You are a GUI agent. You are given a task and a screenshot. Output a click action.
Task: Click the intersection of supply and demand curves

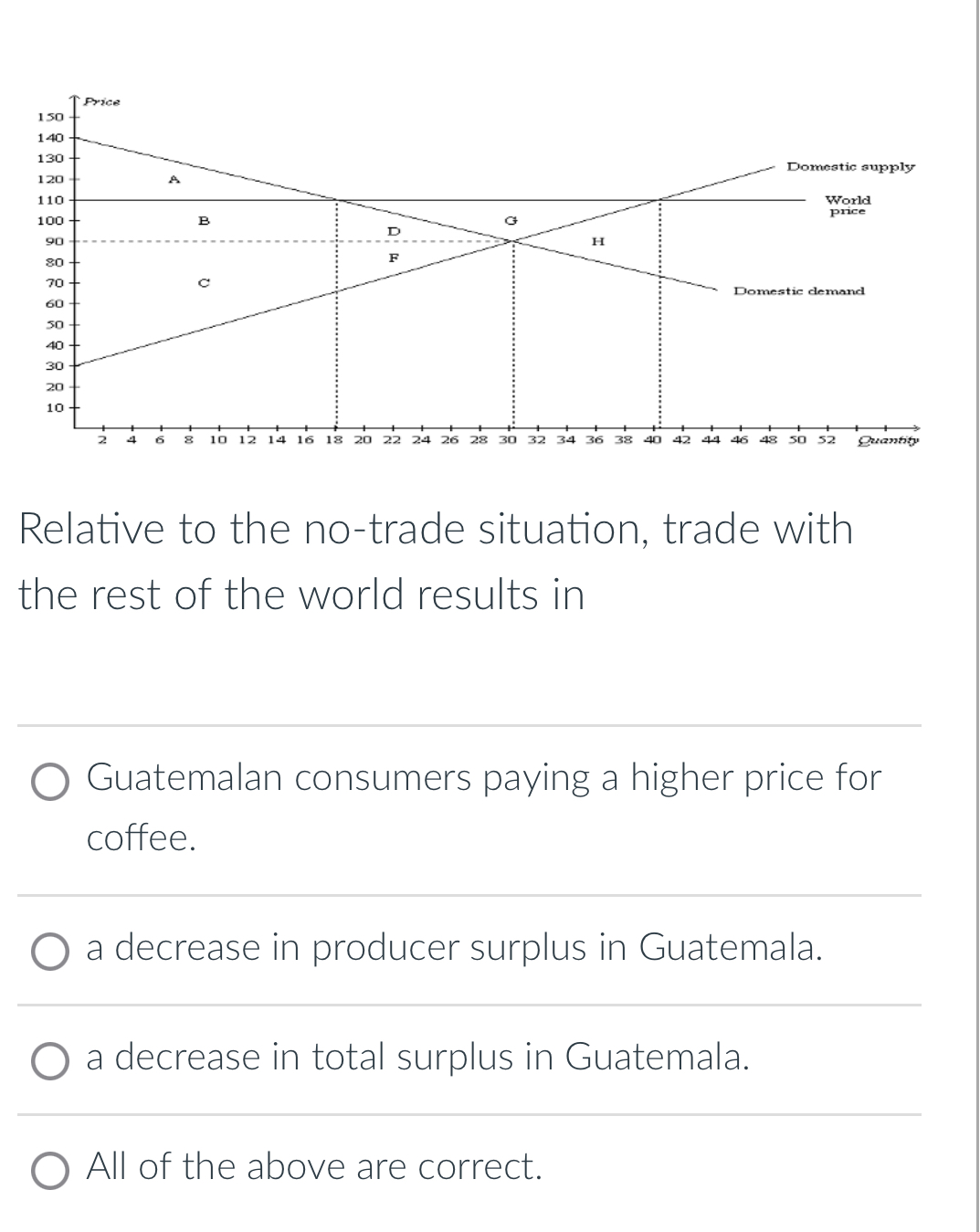point(513,240)
